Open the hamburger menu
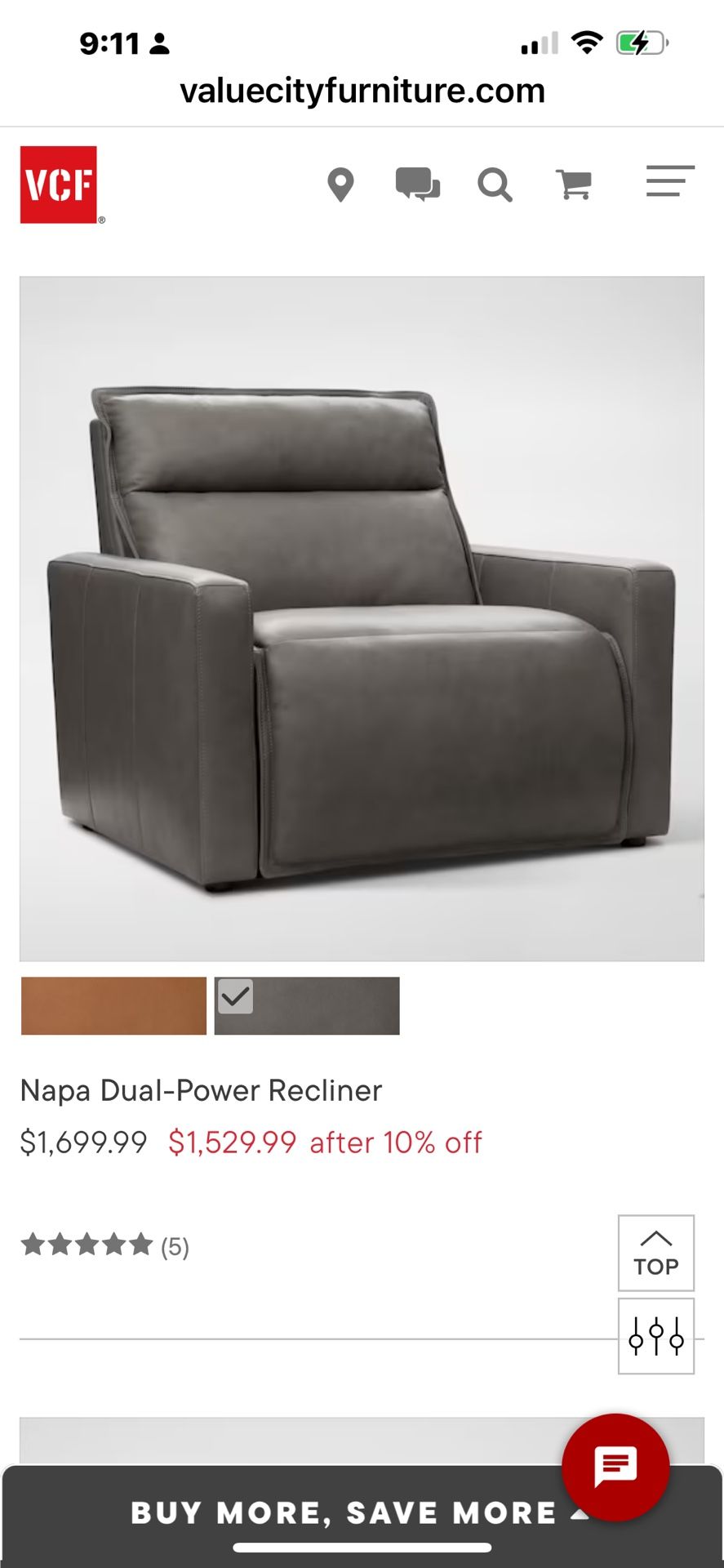Screen dimensions: 724x1568 coord(669,181)
